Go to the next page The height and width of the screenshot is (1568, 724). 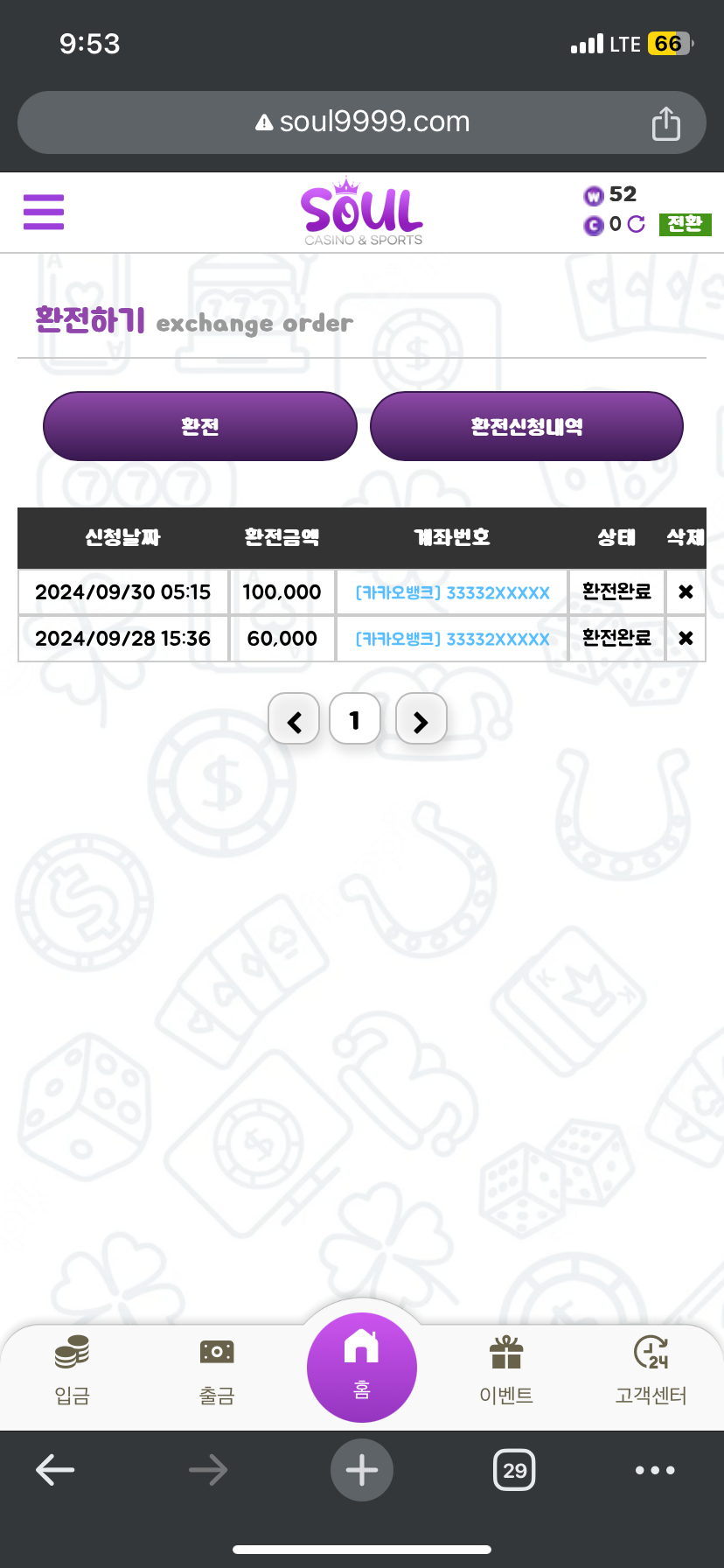[421, 720]
